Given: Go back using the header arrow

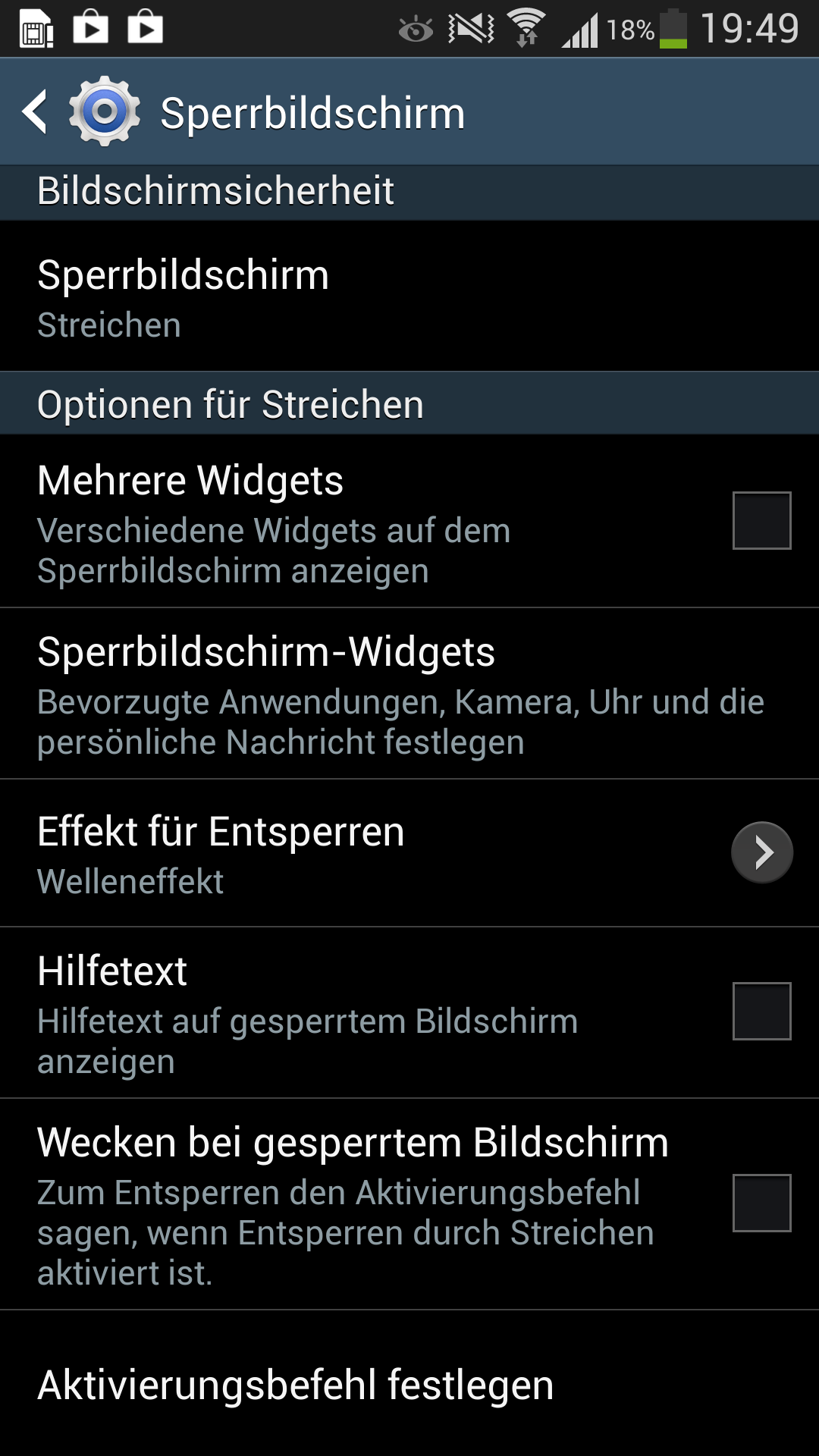Looking at the screenshot, I should 35,112.
